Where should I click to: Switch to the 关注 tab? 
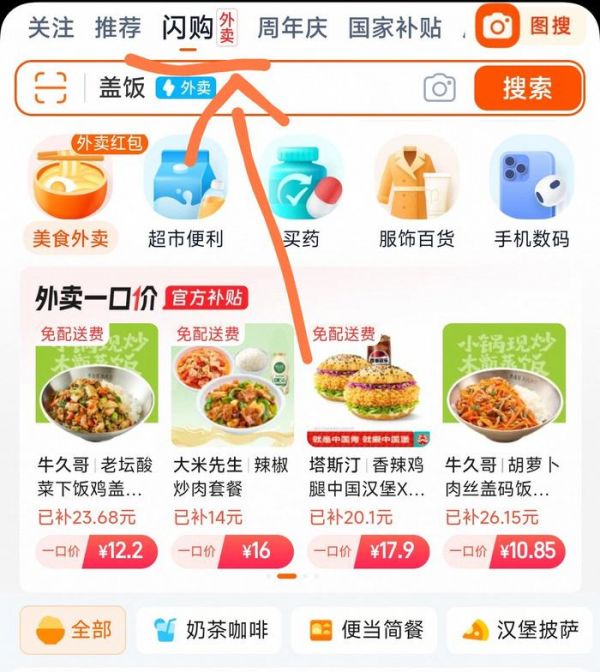pyautogui.click(x=50, y=28)
